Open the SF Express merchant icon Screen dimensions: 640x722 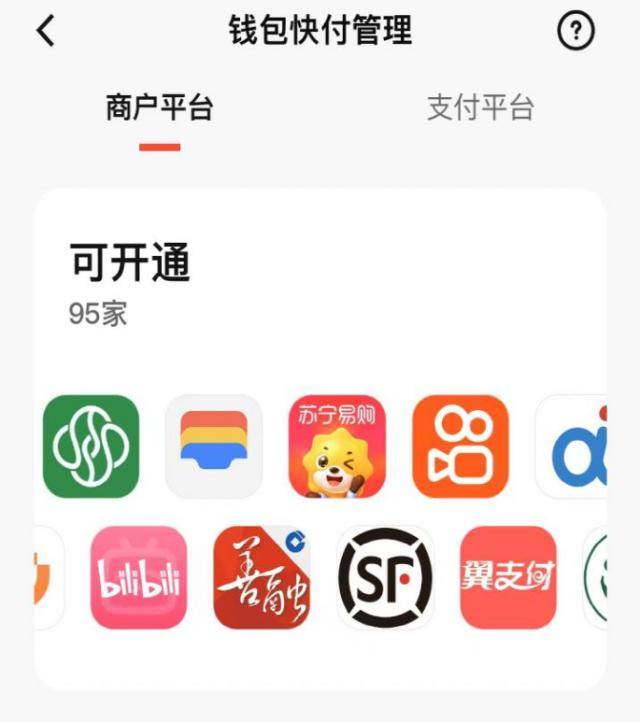pyautogui.click(x=385, y=577)
